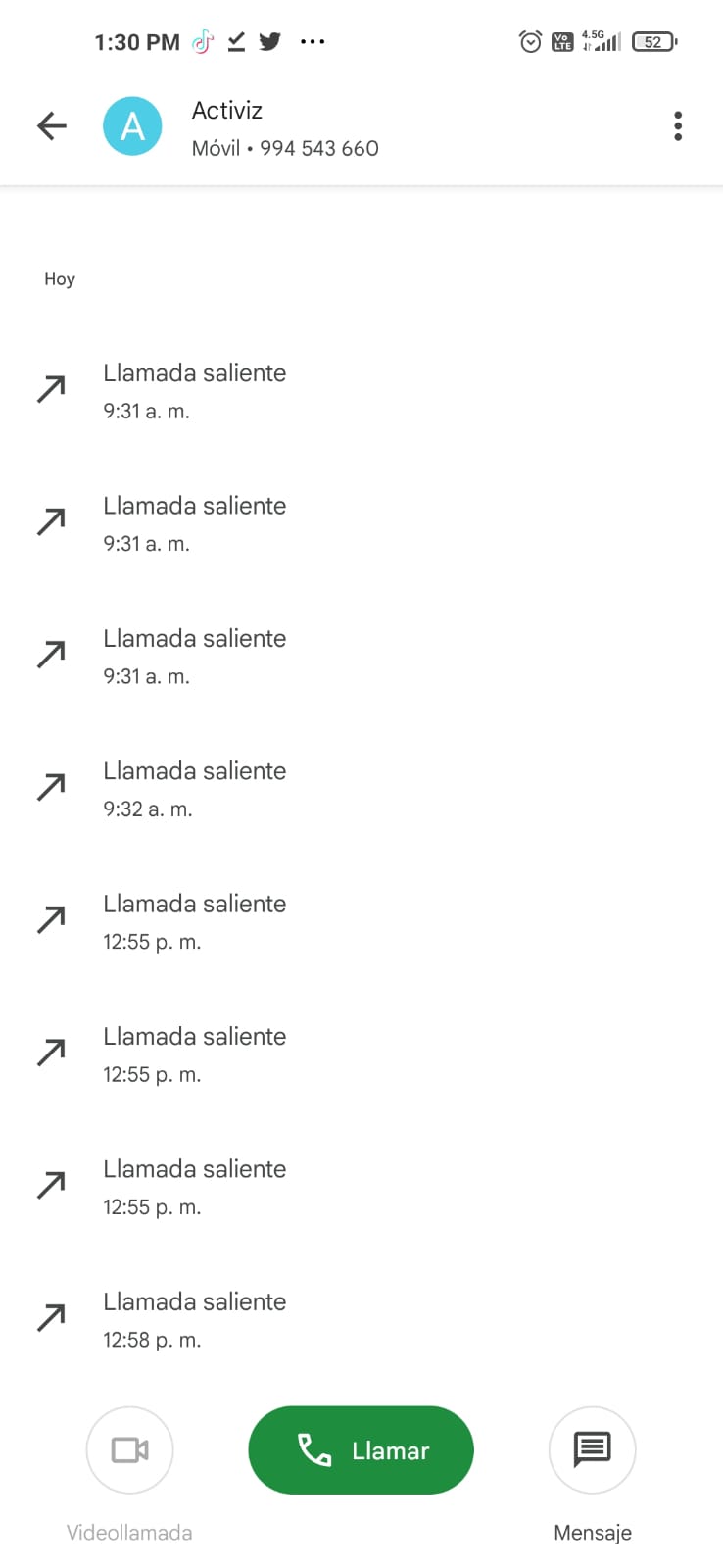Start a Videollamada with Activiz
723x1568 pixels.
tap(130, 1449)
